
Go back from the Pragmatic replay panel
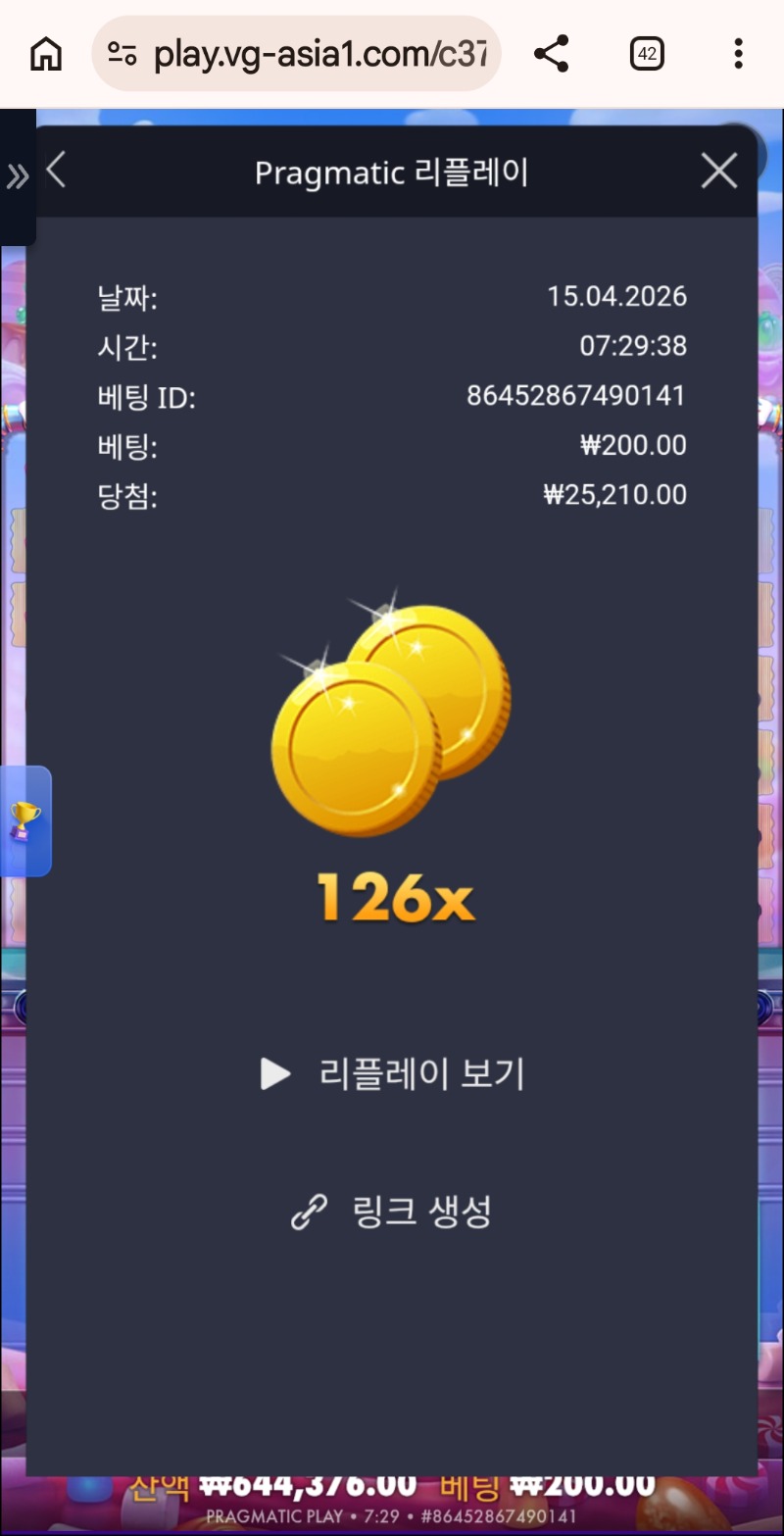(x=57, y=171)
